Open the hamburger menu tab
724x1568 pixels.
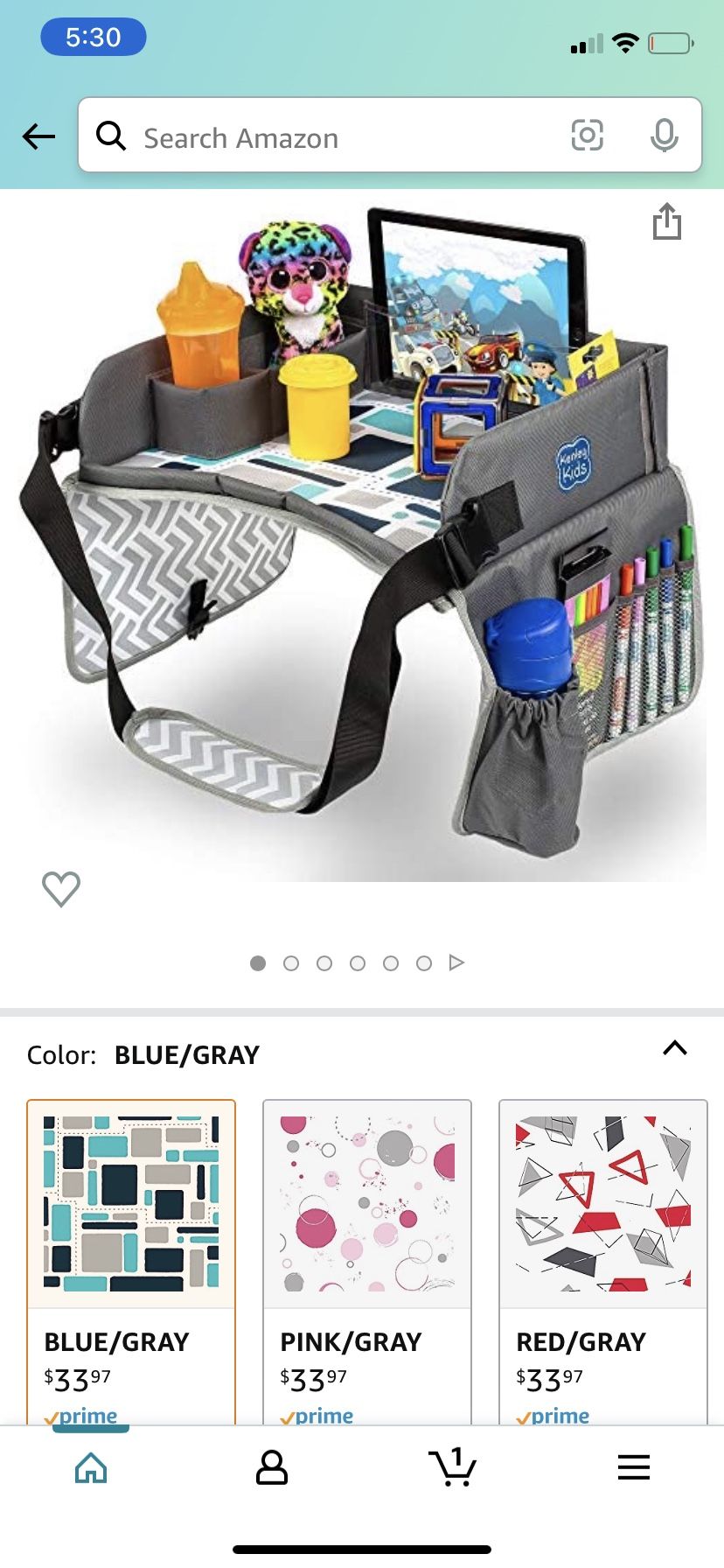634,1467
